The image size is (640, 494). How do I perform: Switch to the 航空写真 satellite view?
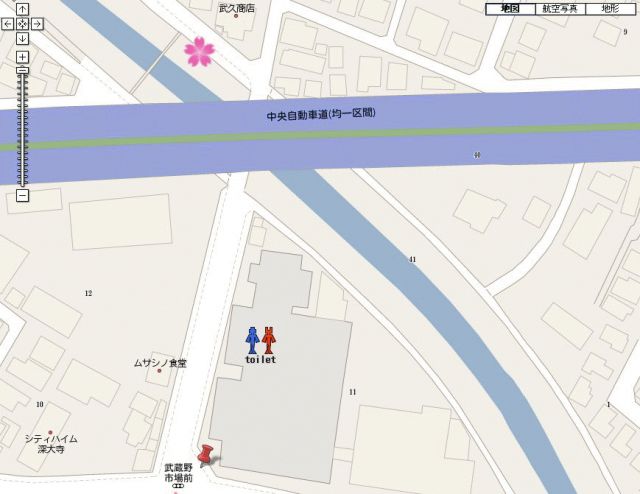point(561,8)
